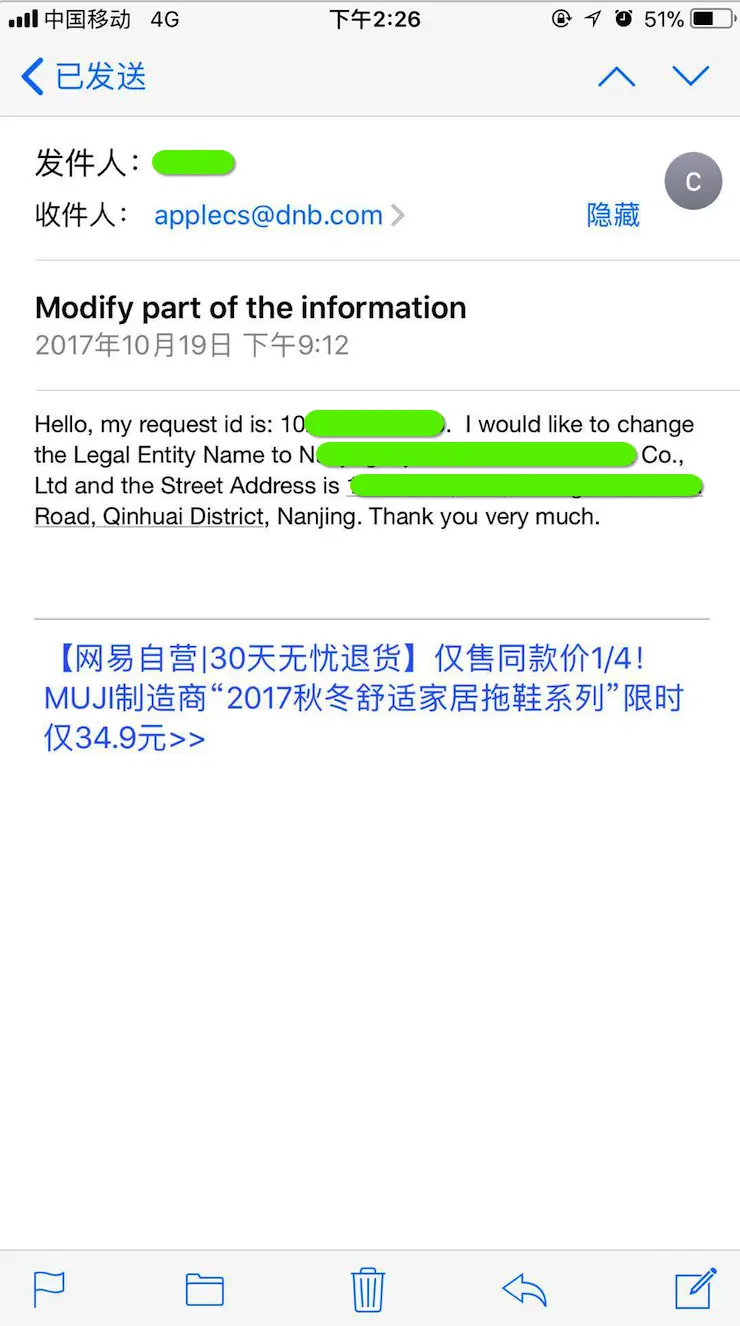Show the next email with down arrow
Viewport: 740px width, 1326px height.
click(690, 76)
